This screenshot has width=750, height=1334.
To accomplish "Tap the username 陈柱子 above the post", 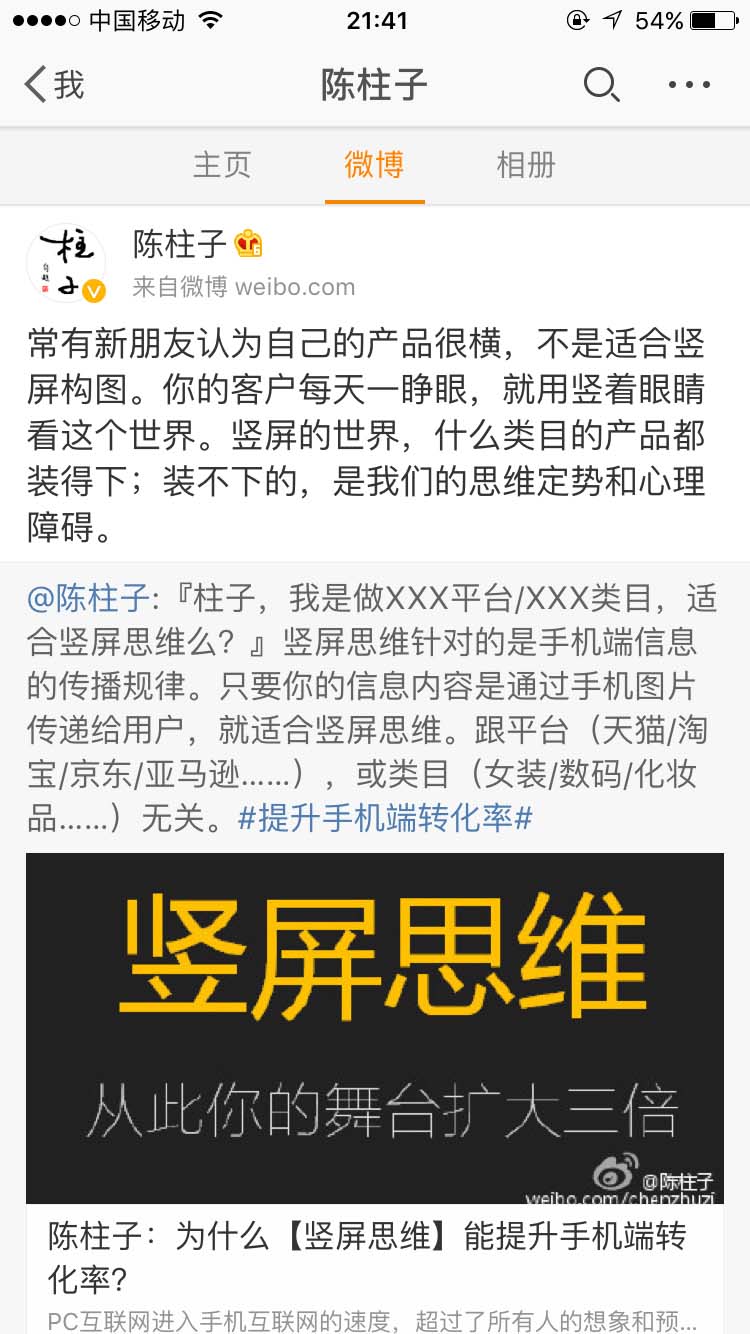I will (x=177, y=242).
